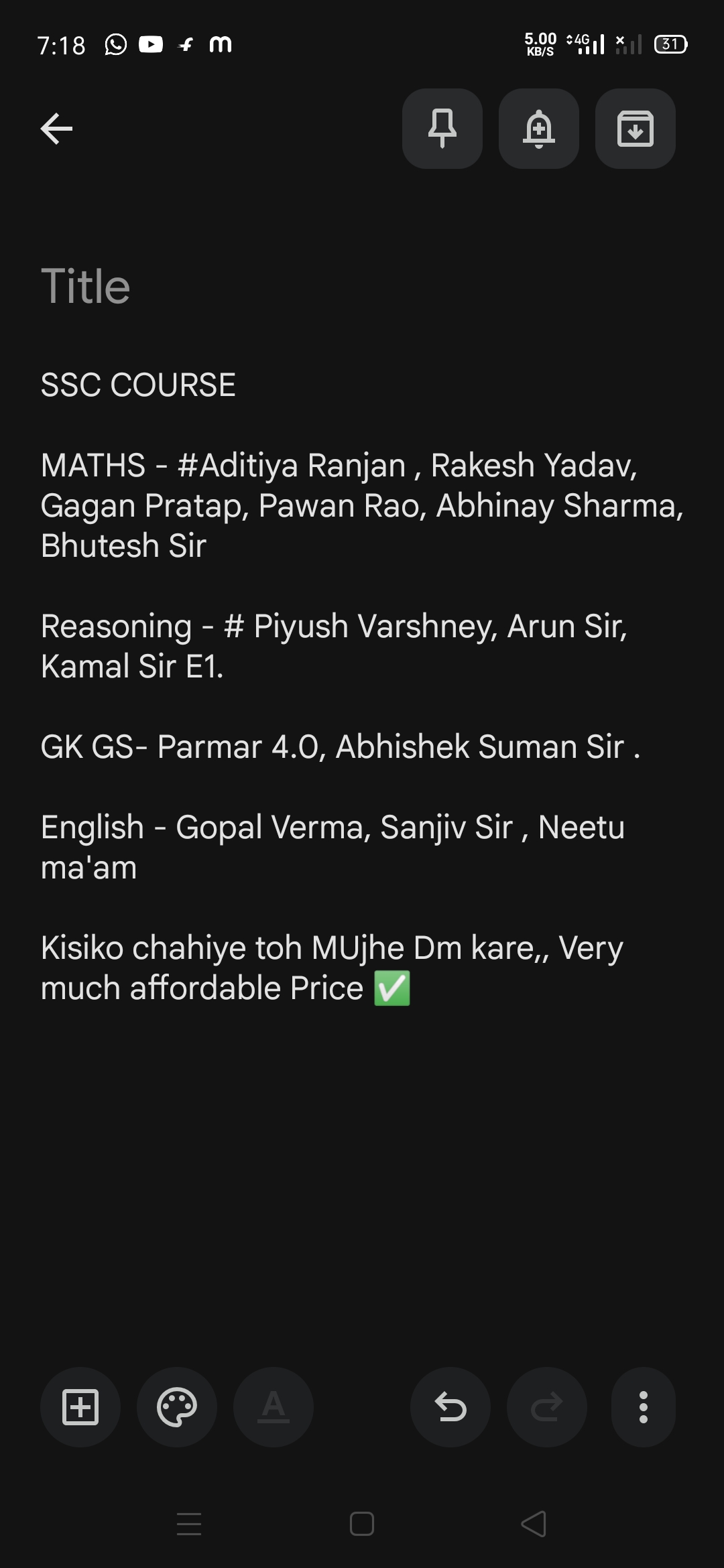Redo the last undone edit

click(x=547, y=1407)
